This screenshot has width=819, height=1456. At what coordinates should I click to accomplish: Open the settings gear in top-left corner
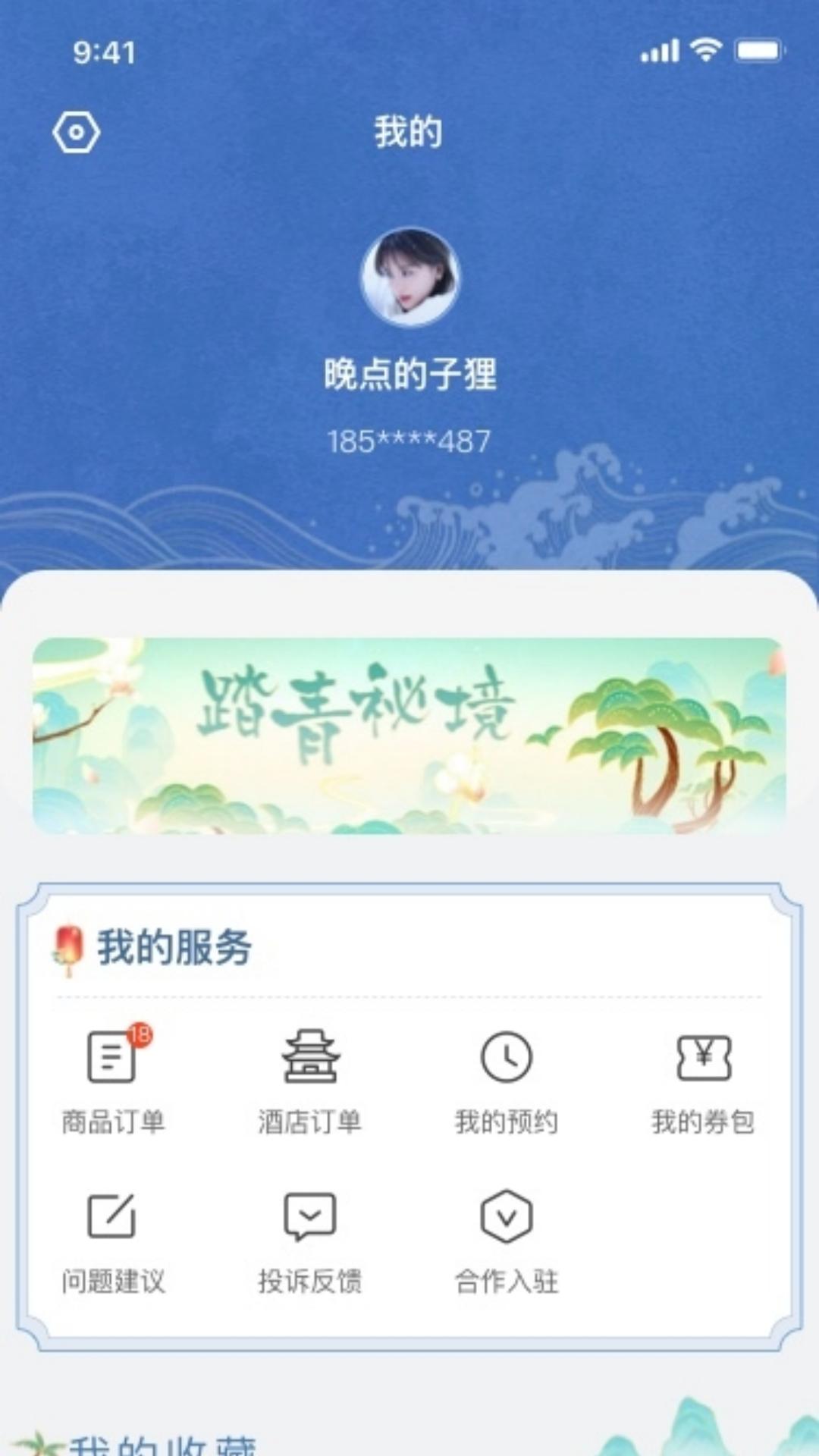[76, 131]
